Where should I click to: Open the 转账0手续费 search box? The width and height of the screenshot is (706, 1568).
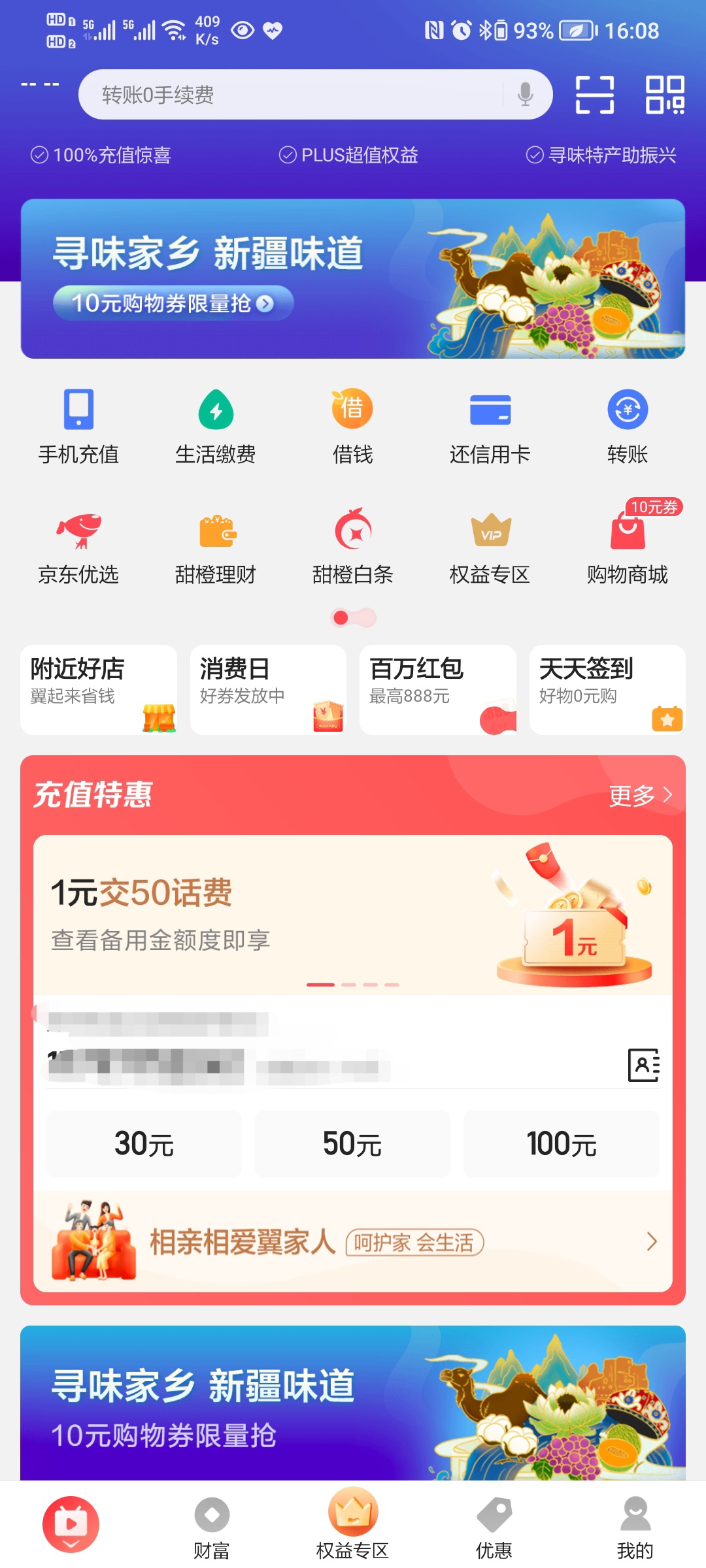[x=315, y=95]
